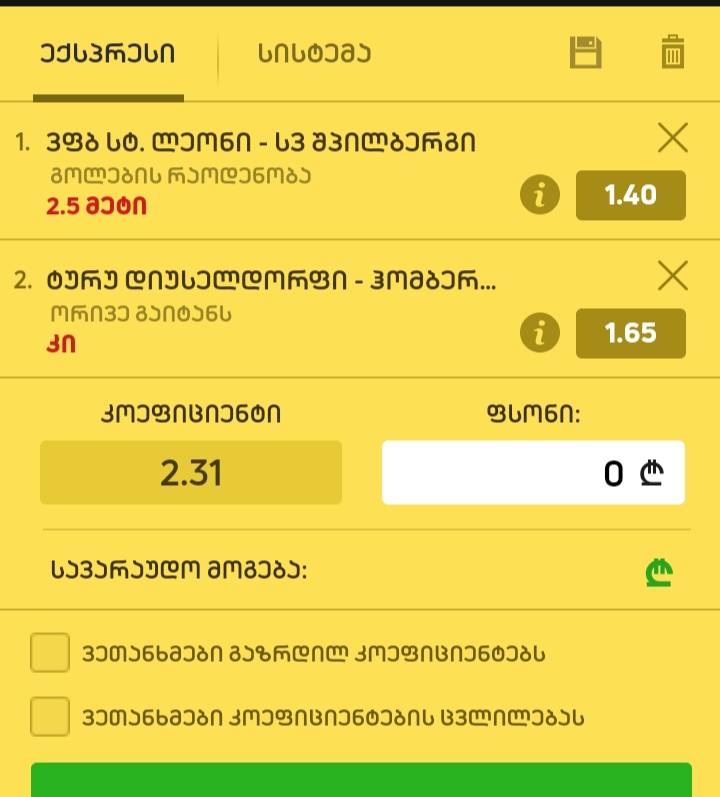720x797 pixels.
Task: Save the bet slip with disk icon
Action: (x=586, y=54)
